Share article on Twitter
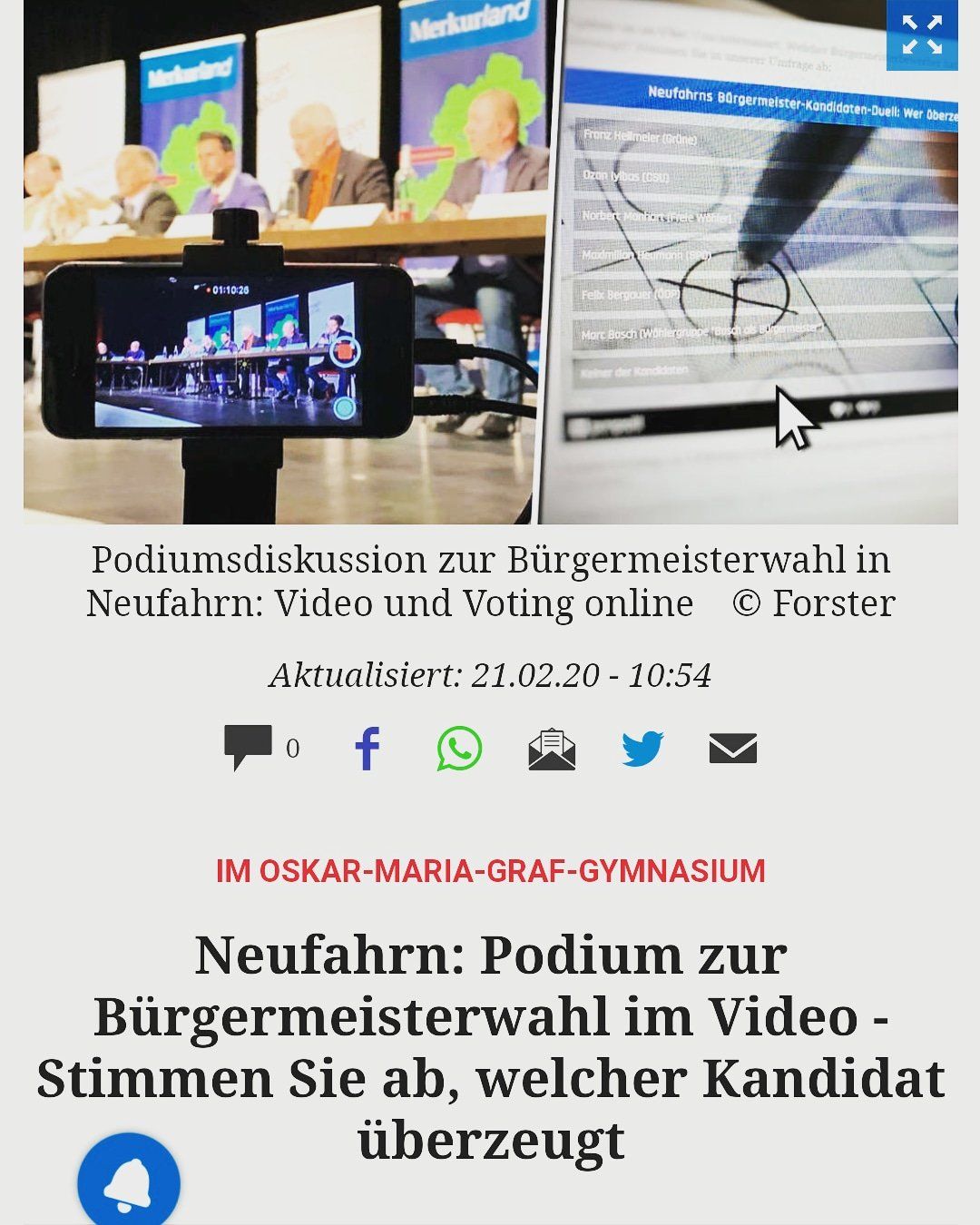980x1225 pixels. pos(642,749)
